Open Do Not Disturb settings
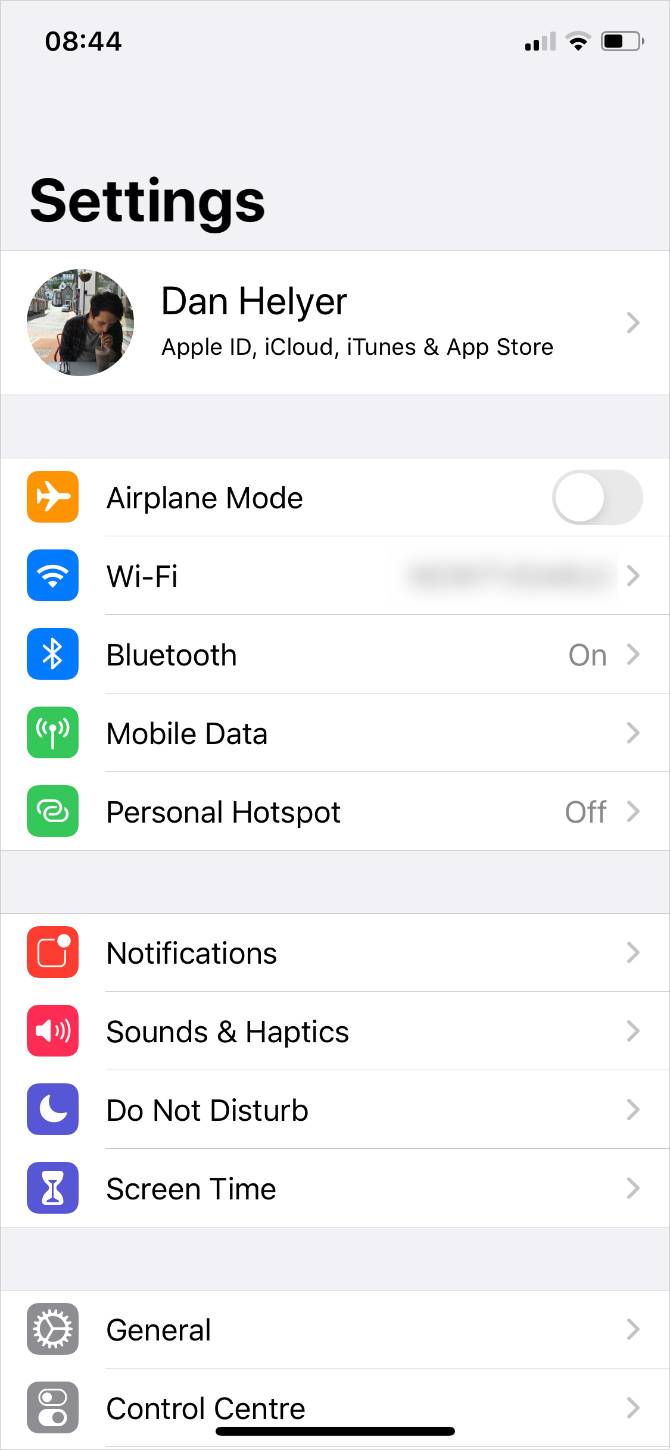670x1450 pixels. 335,1110
